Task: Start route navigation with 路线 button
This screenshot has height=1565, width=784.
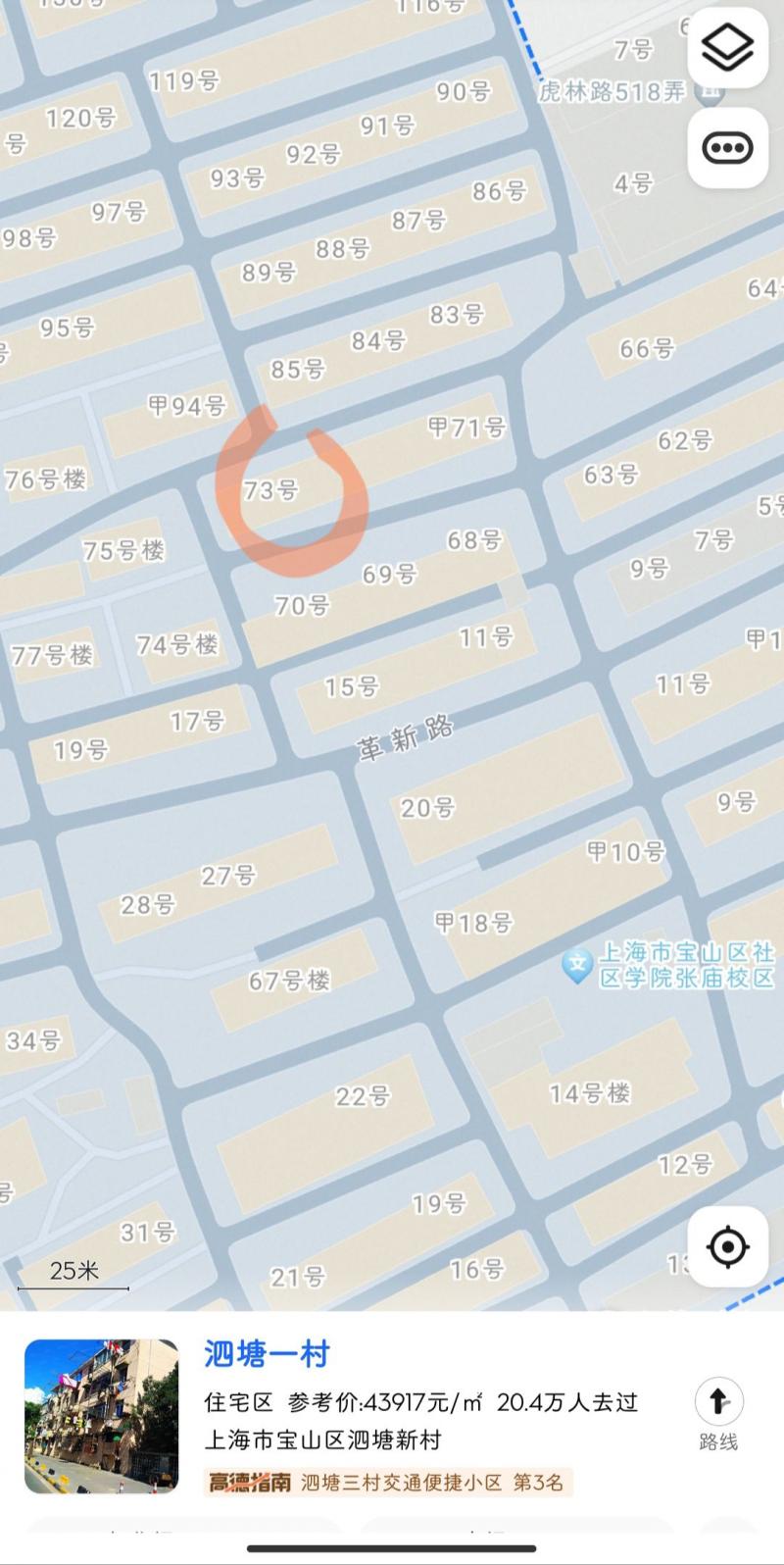Action: (x=718, y=1414)
